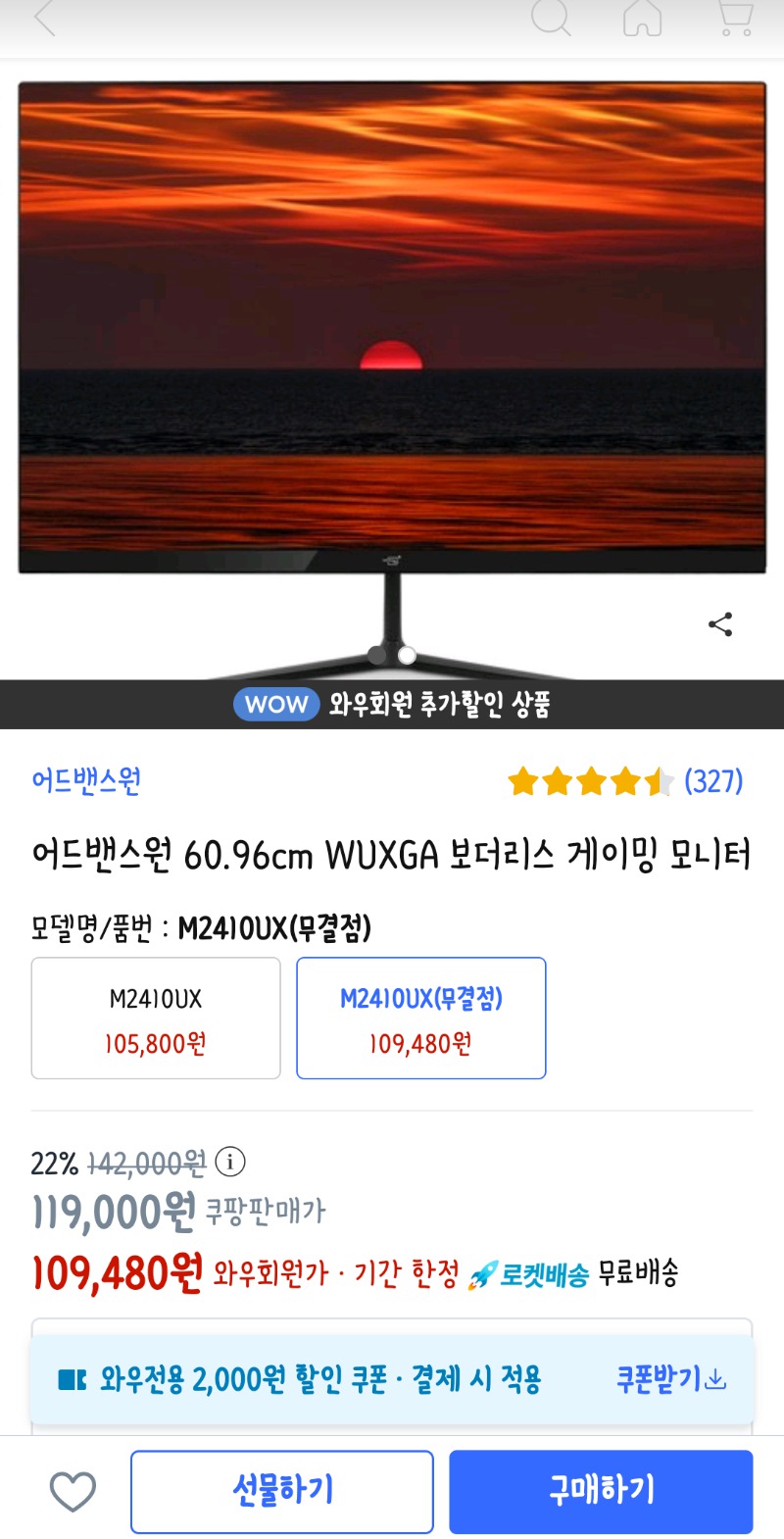Viewport: 784px width, 1539px height.
Task: Tap the 구매하기 purchase button
Action: [601, 1491]
